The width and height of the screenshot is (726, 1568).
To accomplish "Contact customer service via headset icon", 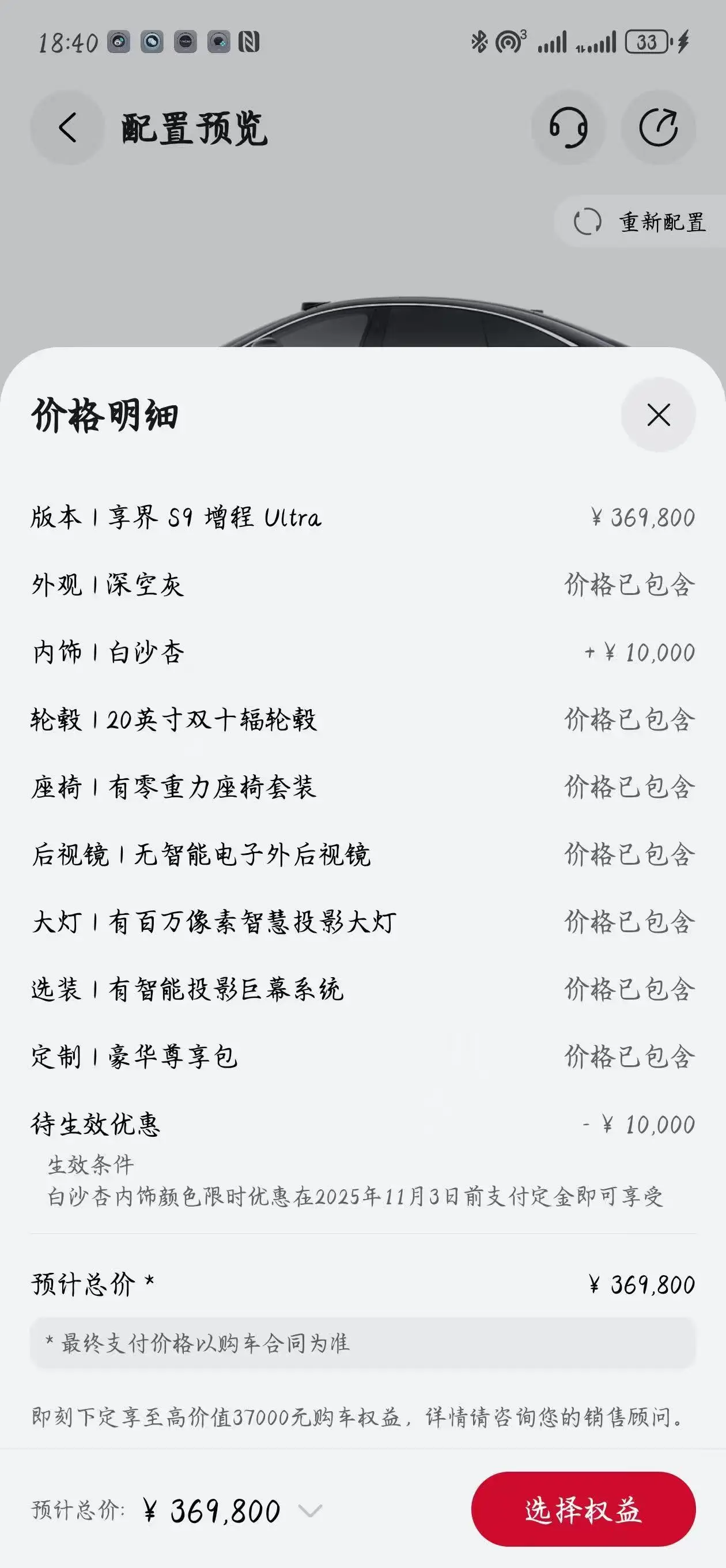I will click(x=568, y=128).
